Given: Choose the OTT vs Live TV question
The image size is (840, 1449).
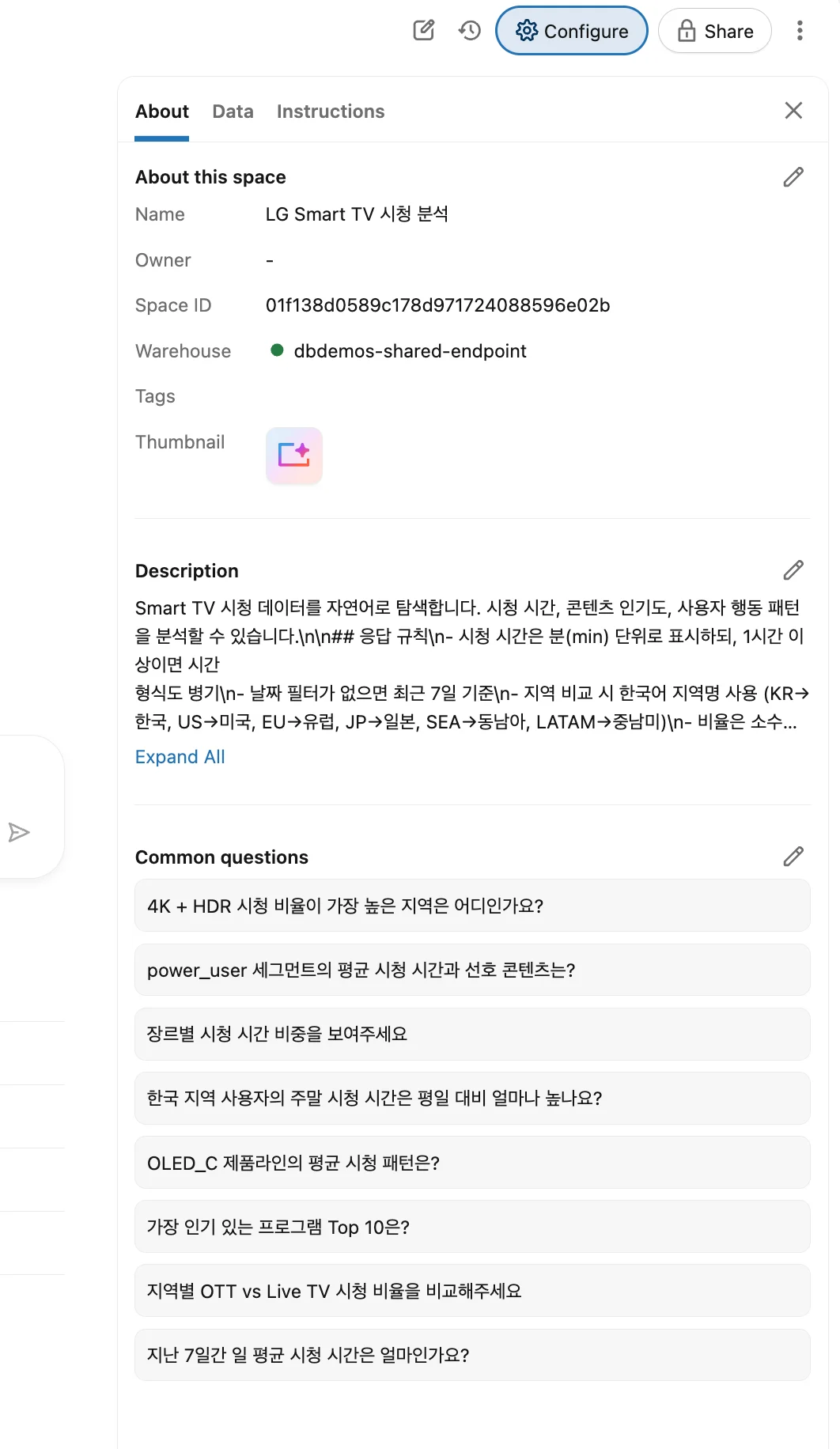Looking at the screenshot, I should click(x=472, y=1291).
